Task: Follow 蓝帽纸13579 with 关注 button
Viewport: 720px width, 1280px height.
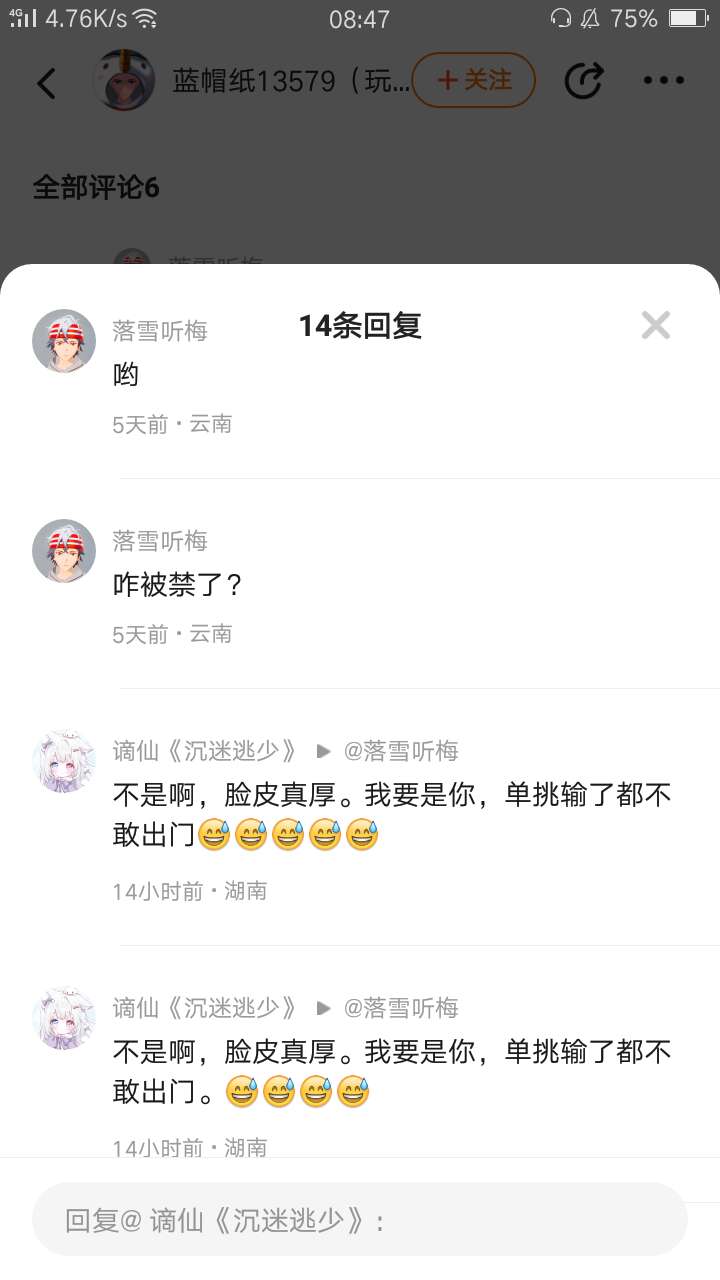Action: pos(474,80)
